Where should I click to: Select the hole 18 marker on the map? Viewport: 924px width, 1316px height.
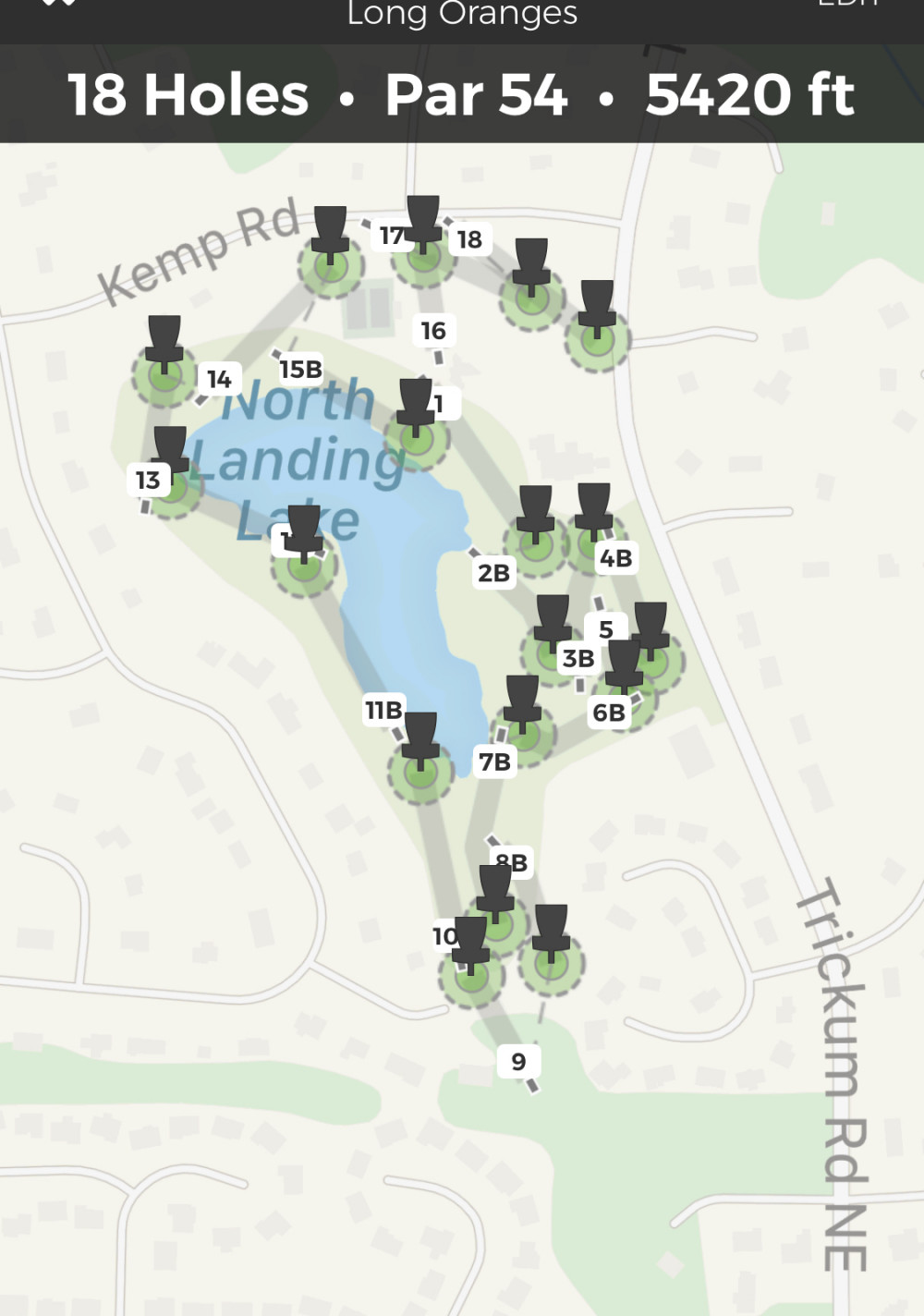point(469,239)
